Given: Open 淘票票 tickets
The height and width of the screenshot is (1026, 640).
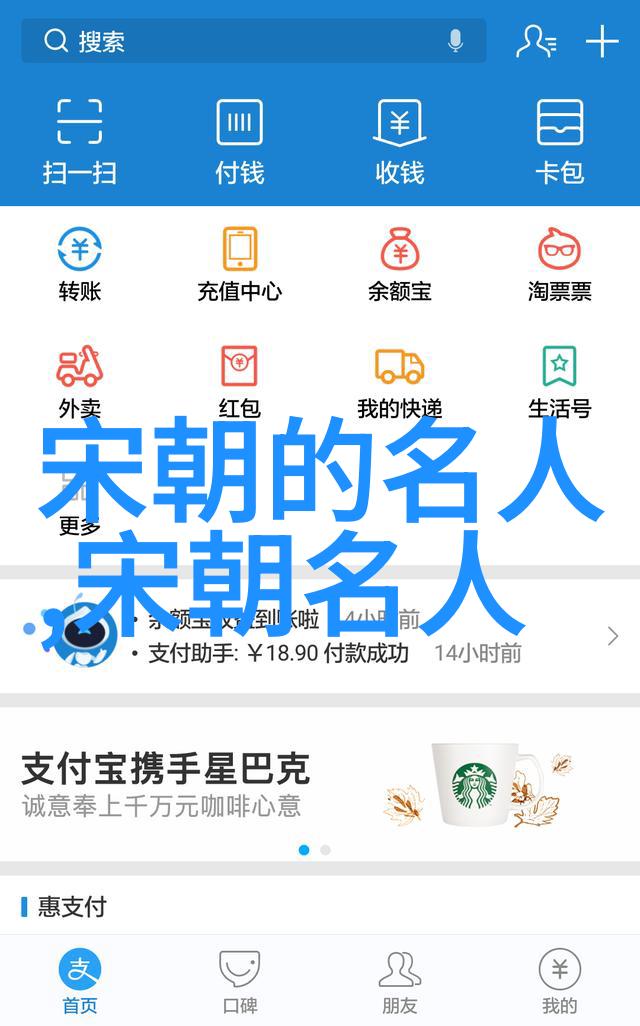Looking at the screenshot, I should pos(560,264).
